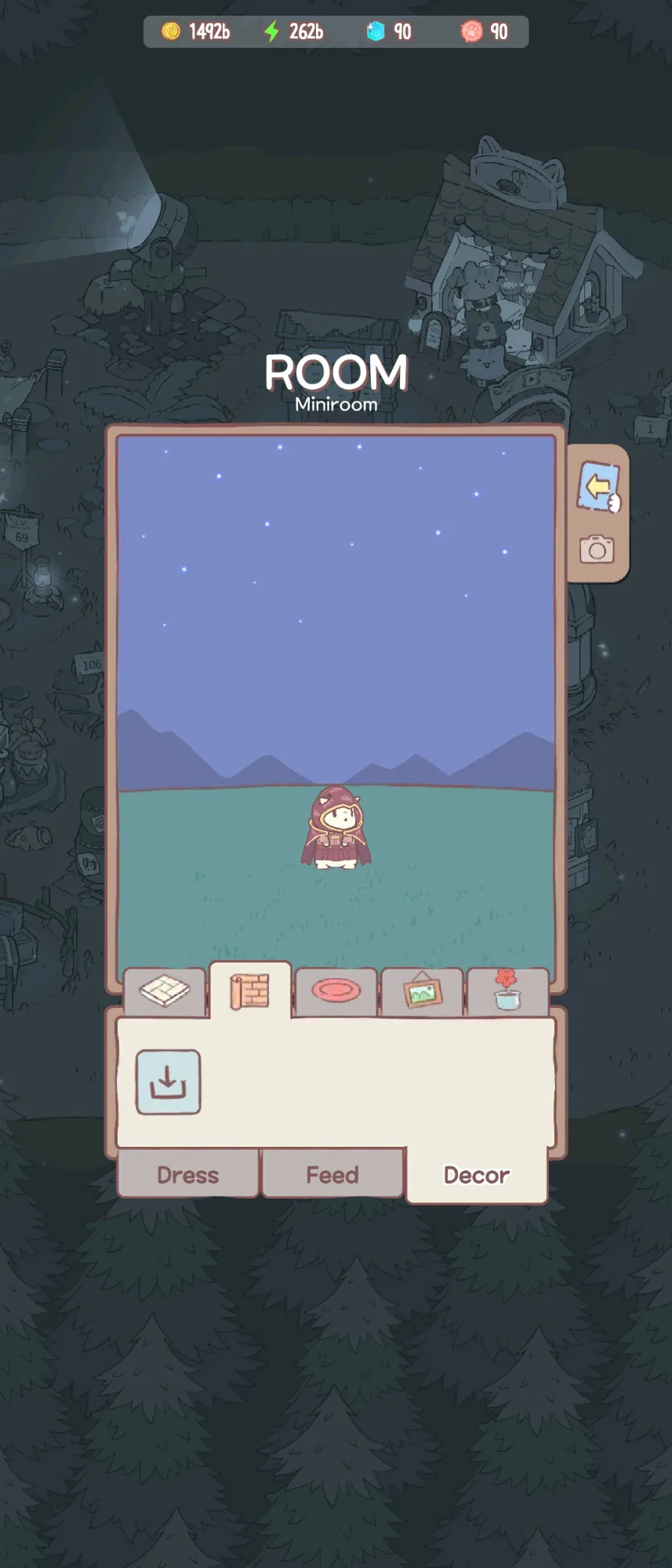Tap the back arrow to exit room
Screen dimensions: 672x1568
(598, 486)
